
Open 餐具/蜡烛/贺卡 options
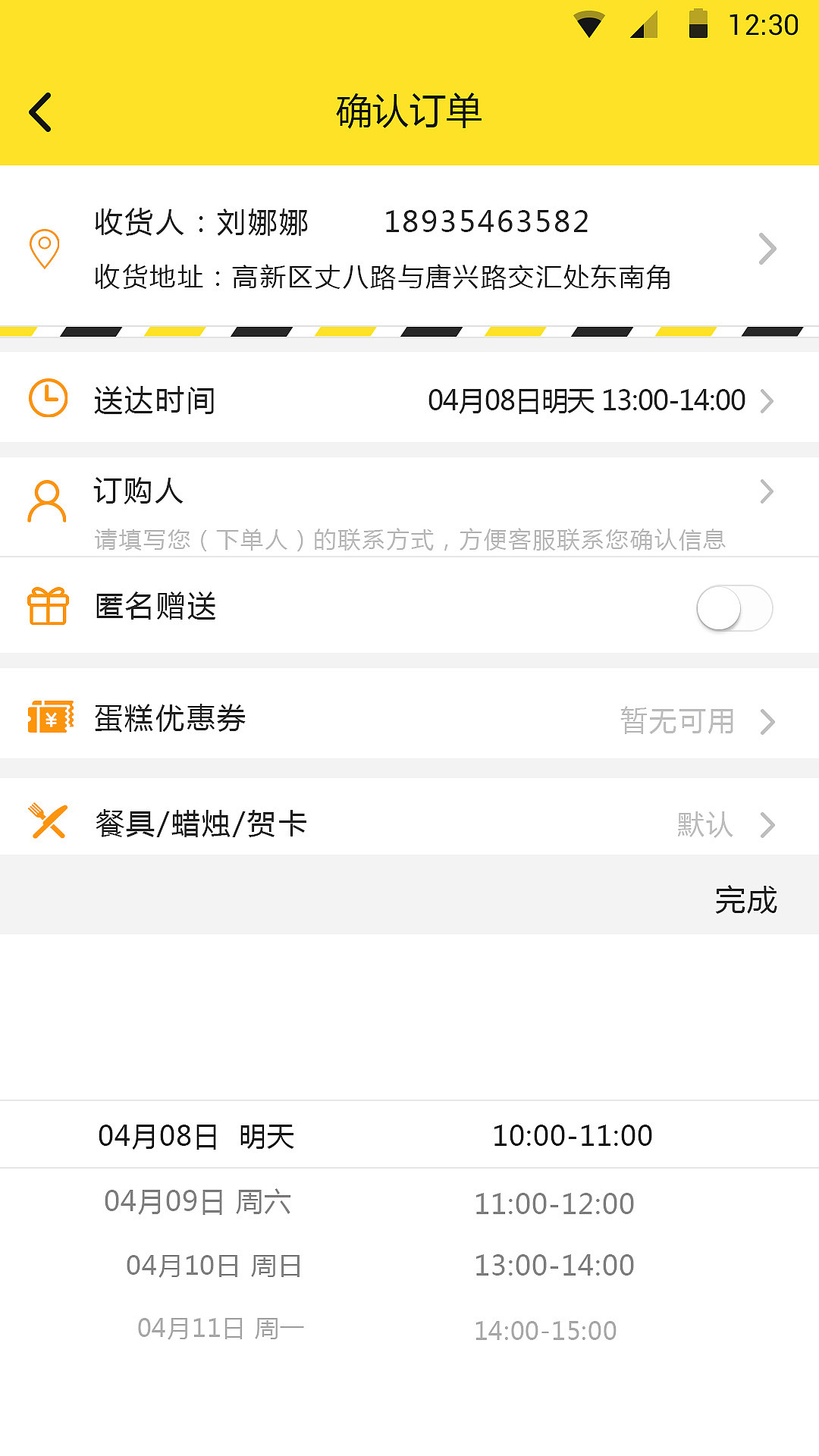409,824
